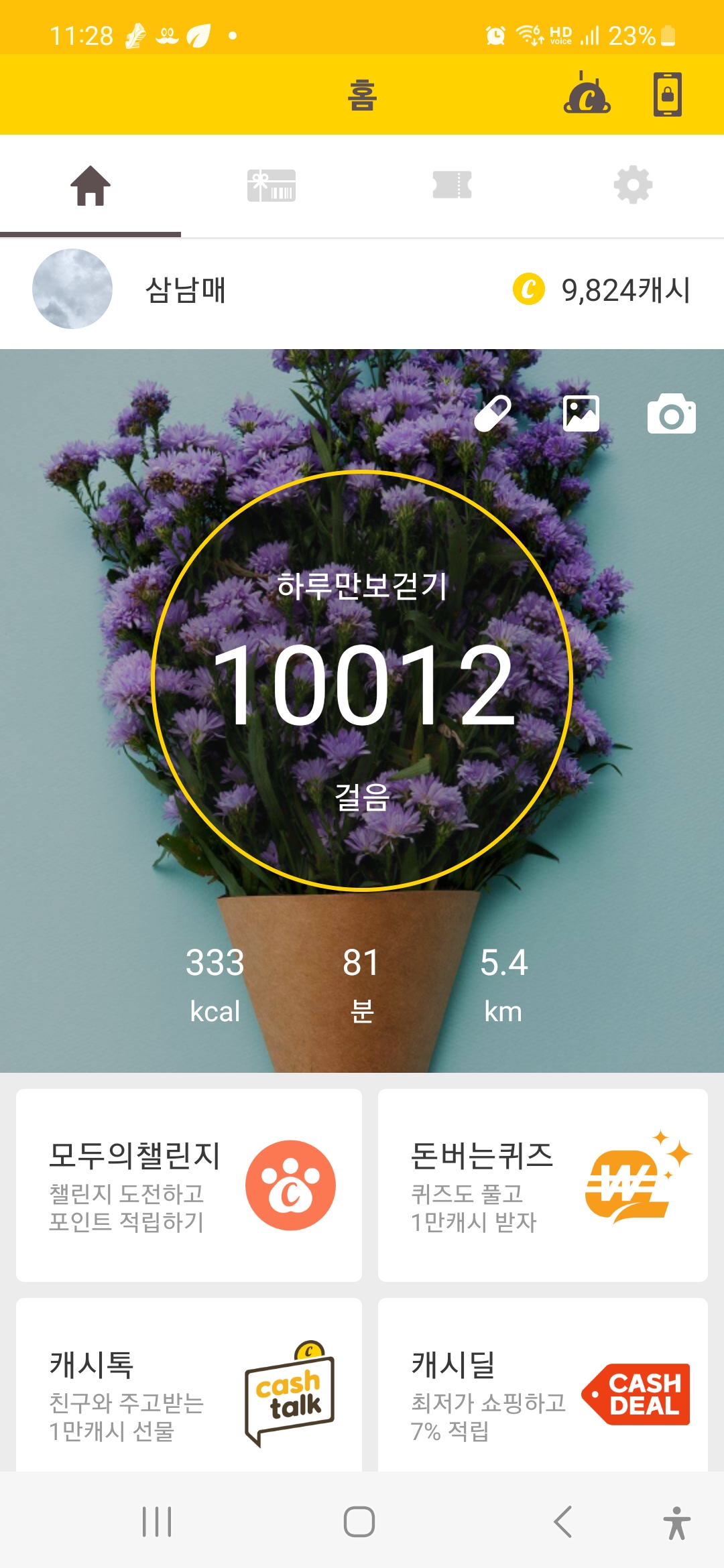Tap the pill icon on step photo
Image resolution: width=724 pixels, height=1568 pixels.
[493, 413]
